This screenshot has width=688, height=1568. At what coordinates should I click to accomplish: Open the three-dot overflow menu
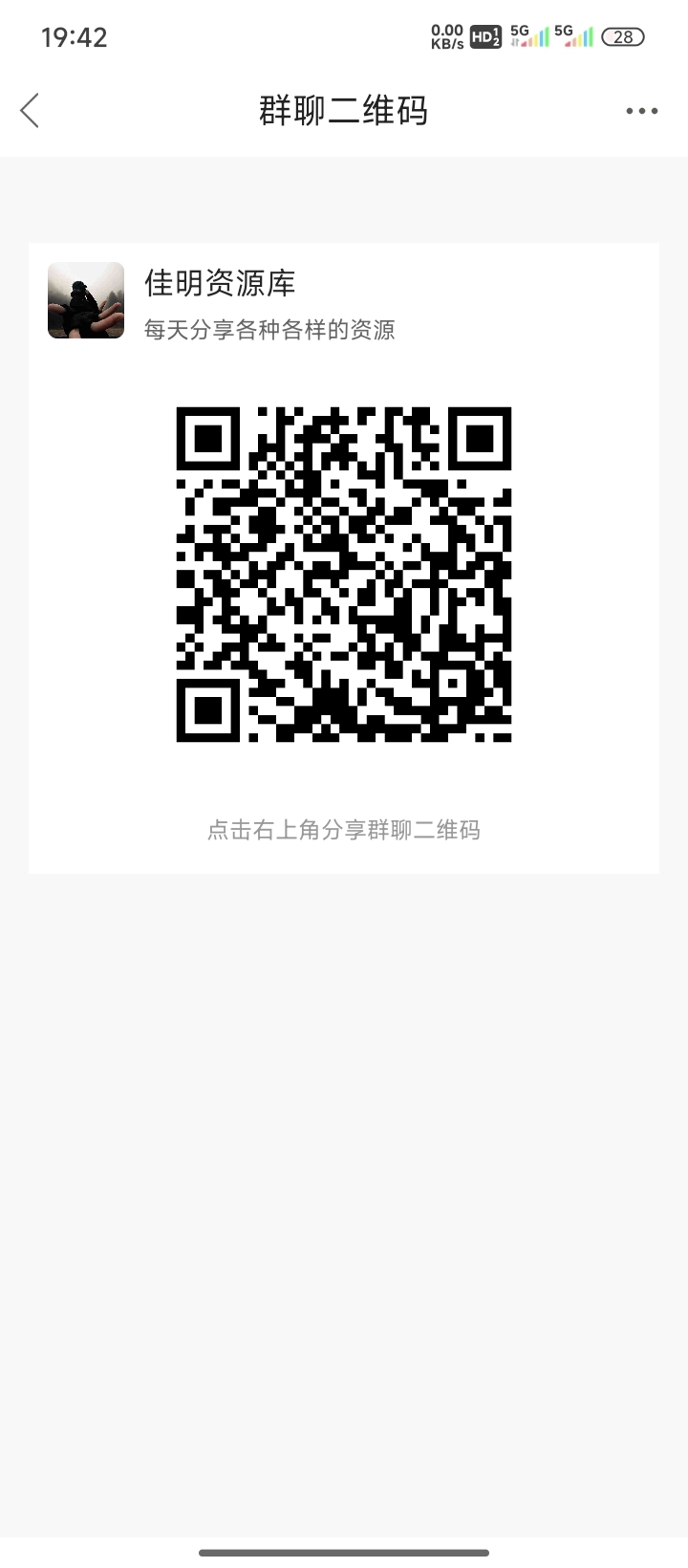(x=641, y=111)
